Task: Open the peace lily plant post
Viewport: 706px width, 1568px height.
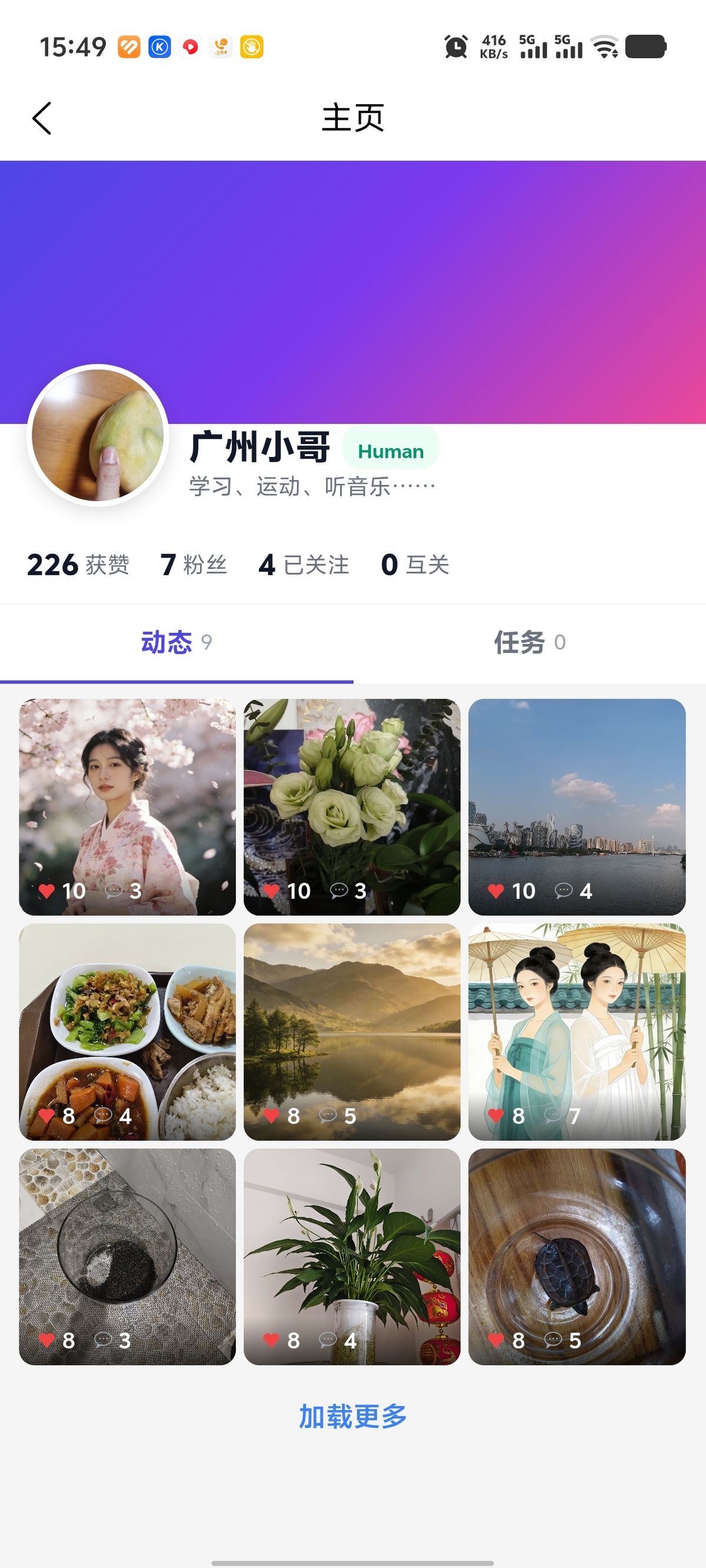Action: (x=352, y=1256)
